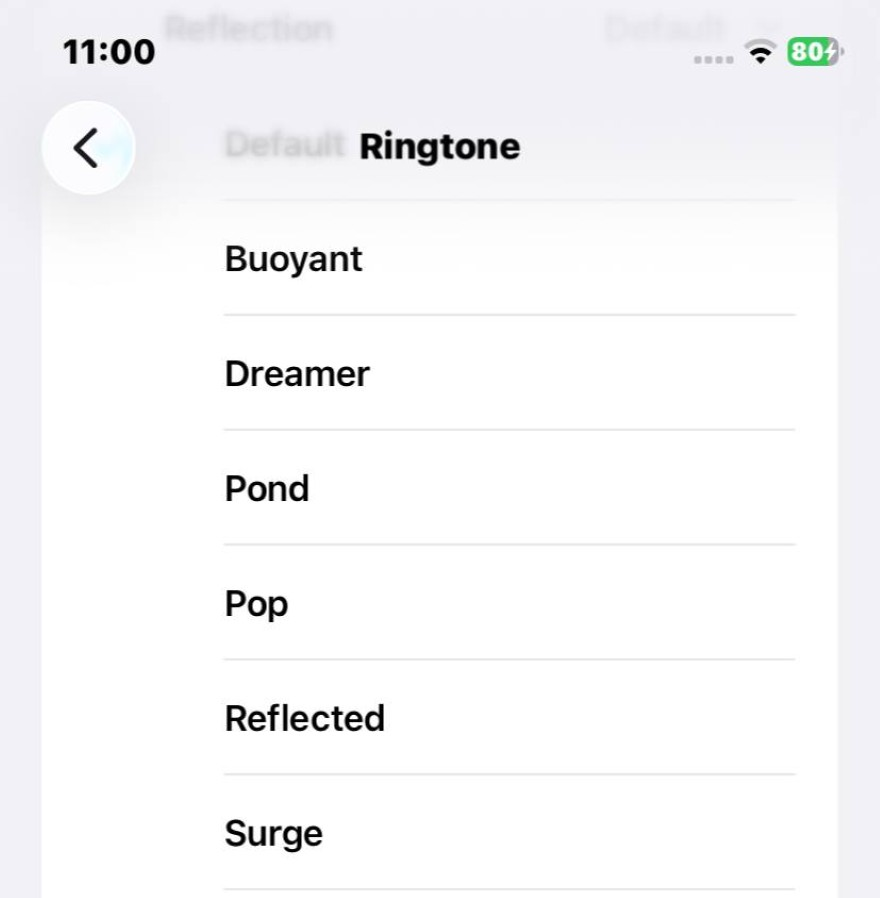
Task: Select the Reflected ringtone
Action: click(305, 717)
